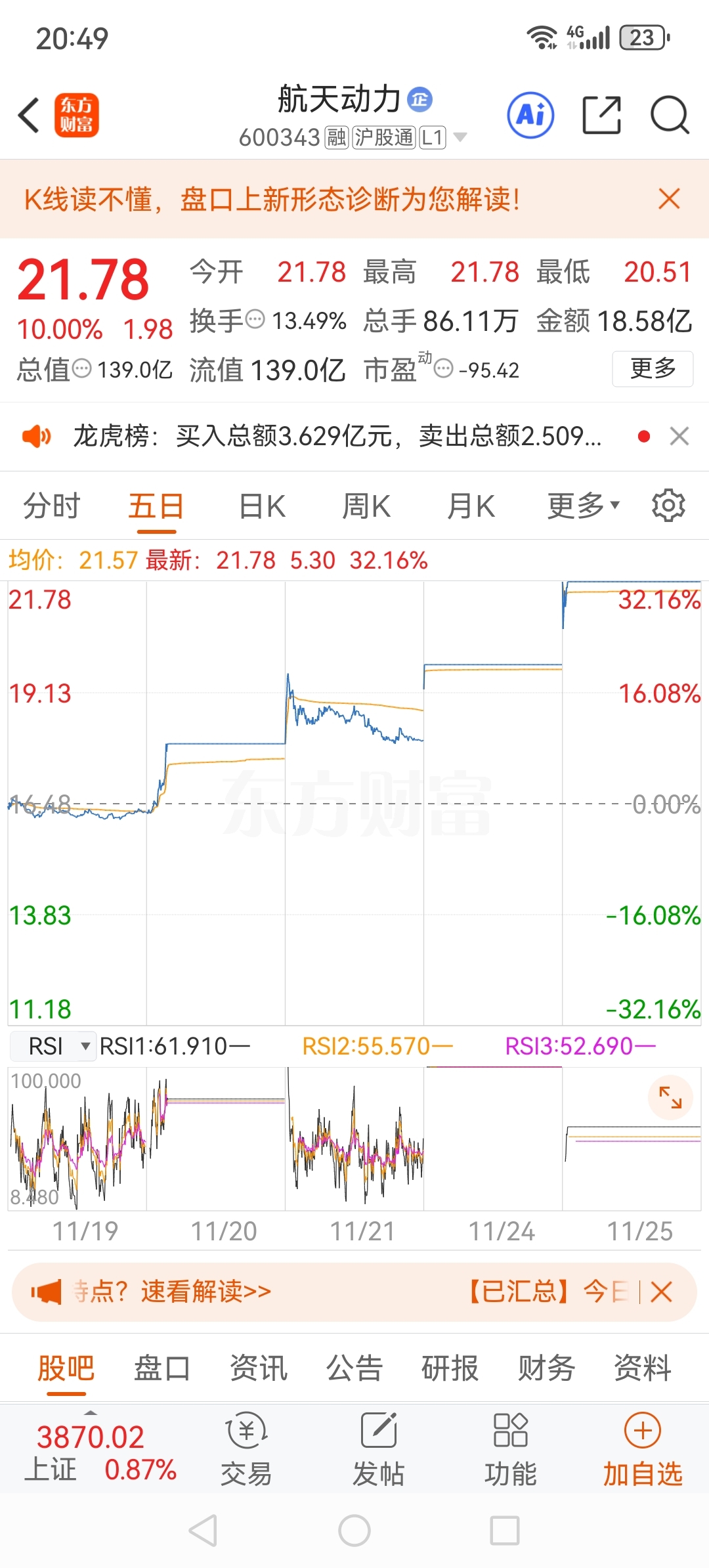Switch to 月K chart view
Viewport: 709px width, 1568px height.
click(x=471, y=507)
